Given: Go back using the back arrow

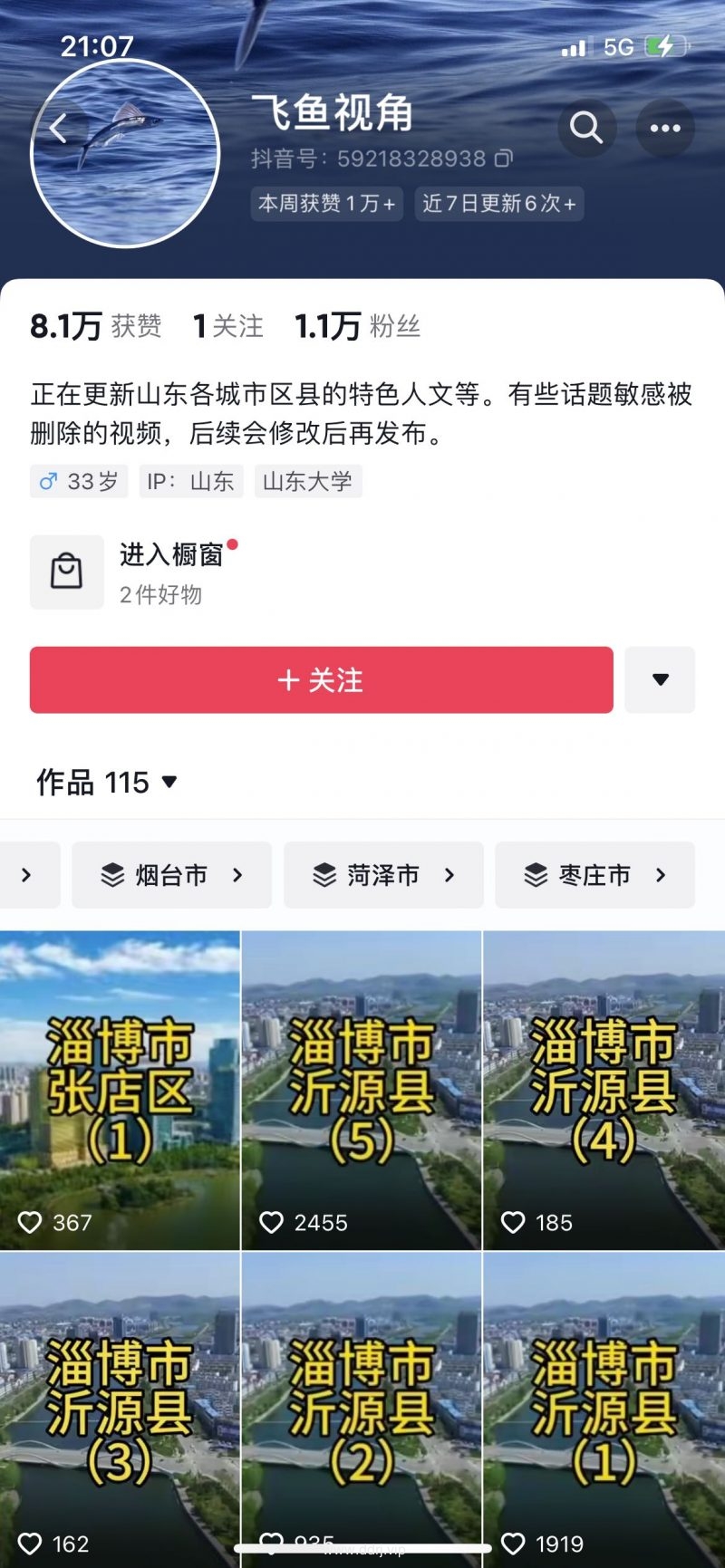Looking at the screenshot, I should (x=58, y=129).
